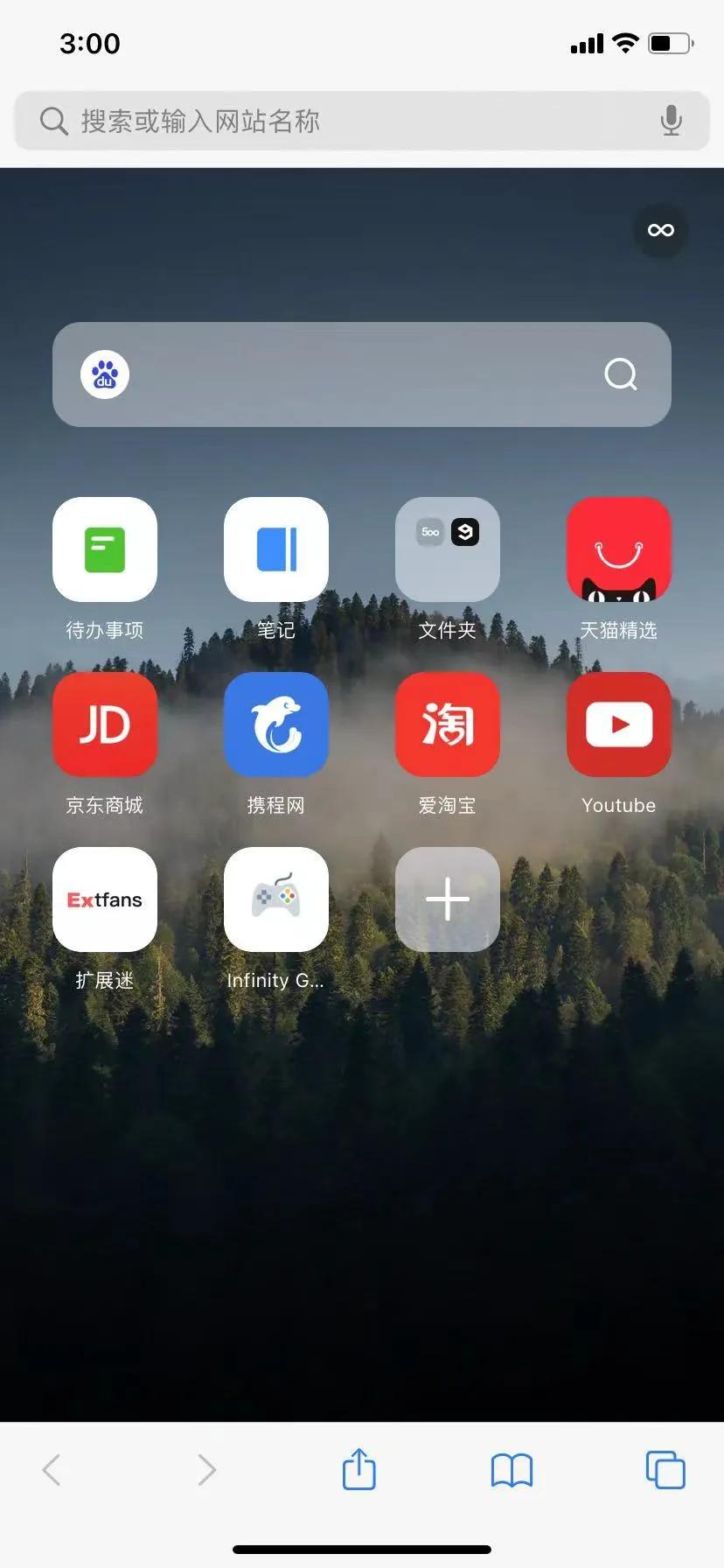The width and height of the screenshot is (724, 1568).
Task: Open the 笔记 notes shortcut
Action: tap(276, 549)
